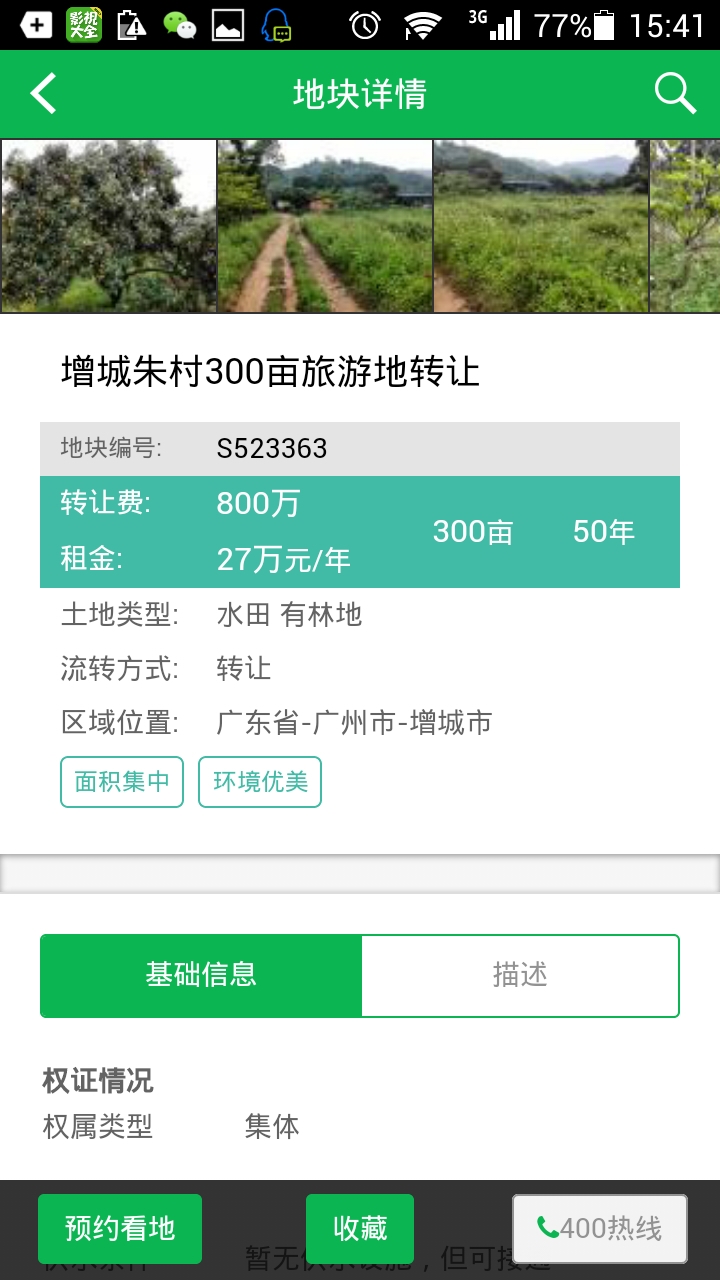
Task: Tap the 面积集中 tag
Action: click(x=122, y=782)
